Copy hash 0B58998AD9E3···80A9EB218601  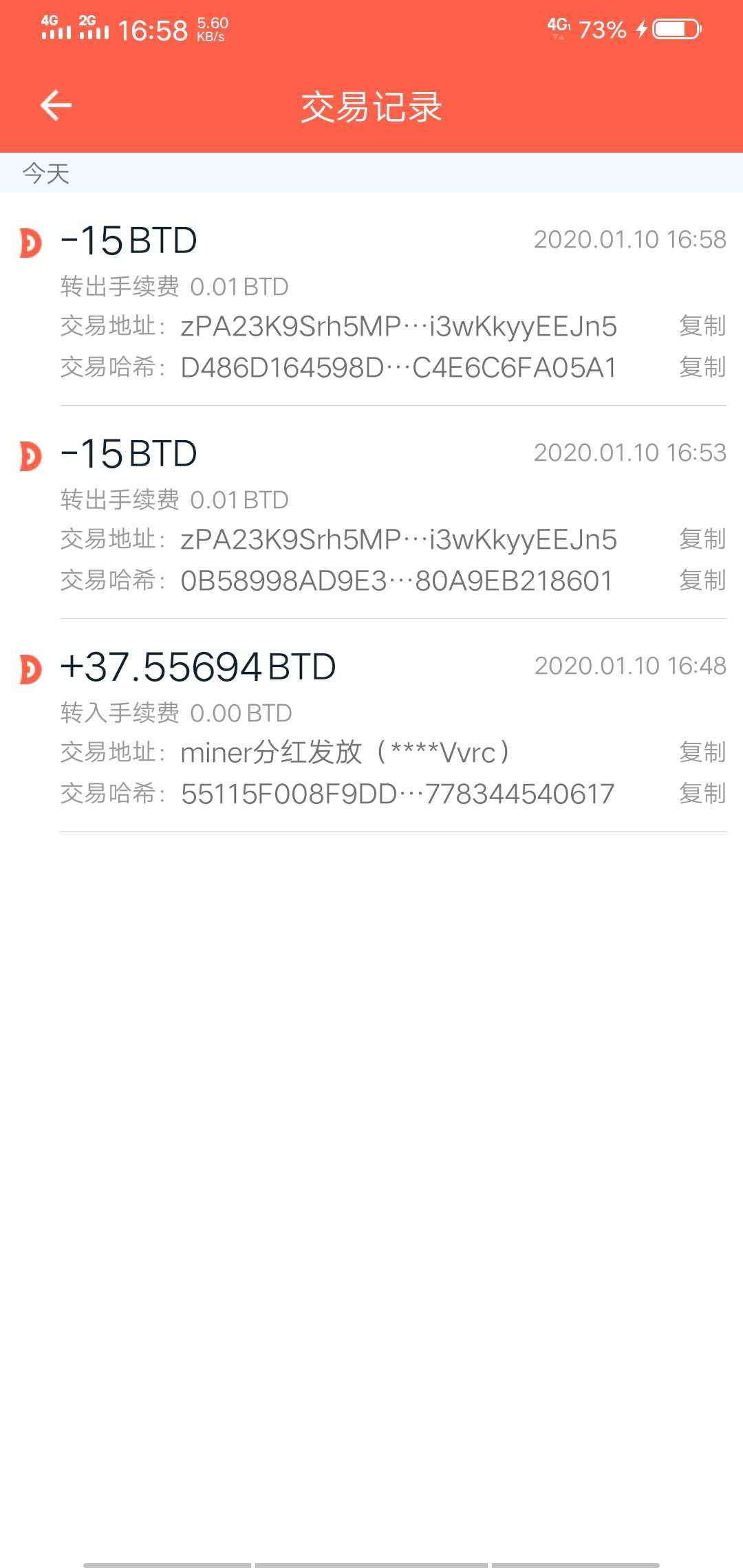(702, 580)
